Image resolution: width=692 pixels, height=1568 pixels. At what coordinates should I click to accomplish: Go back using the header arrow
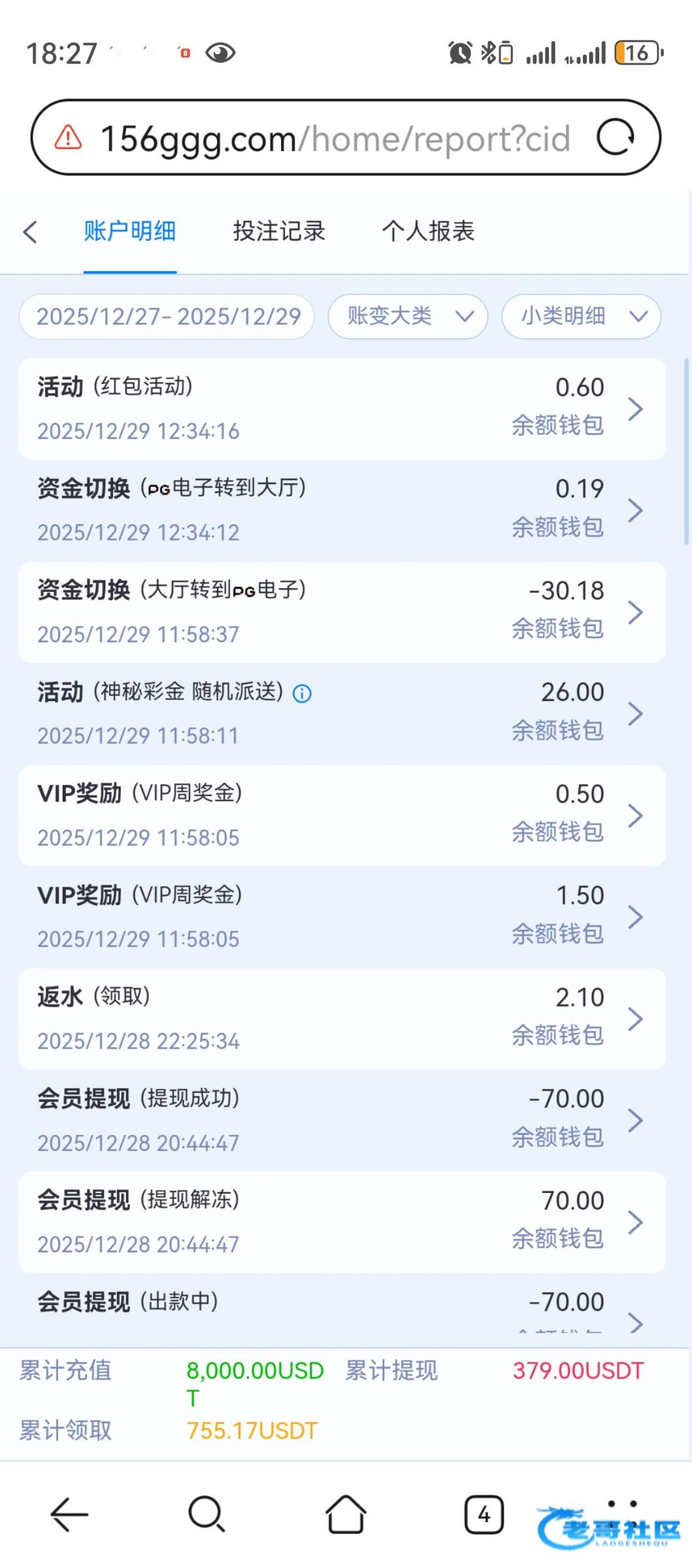click(30, 232)
